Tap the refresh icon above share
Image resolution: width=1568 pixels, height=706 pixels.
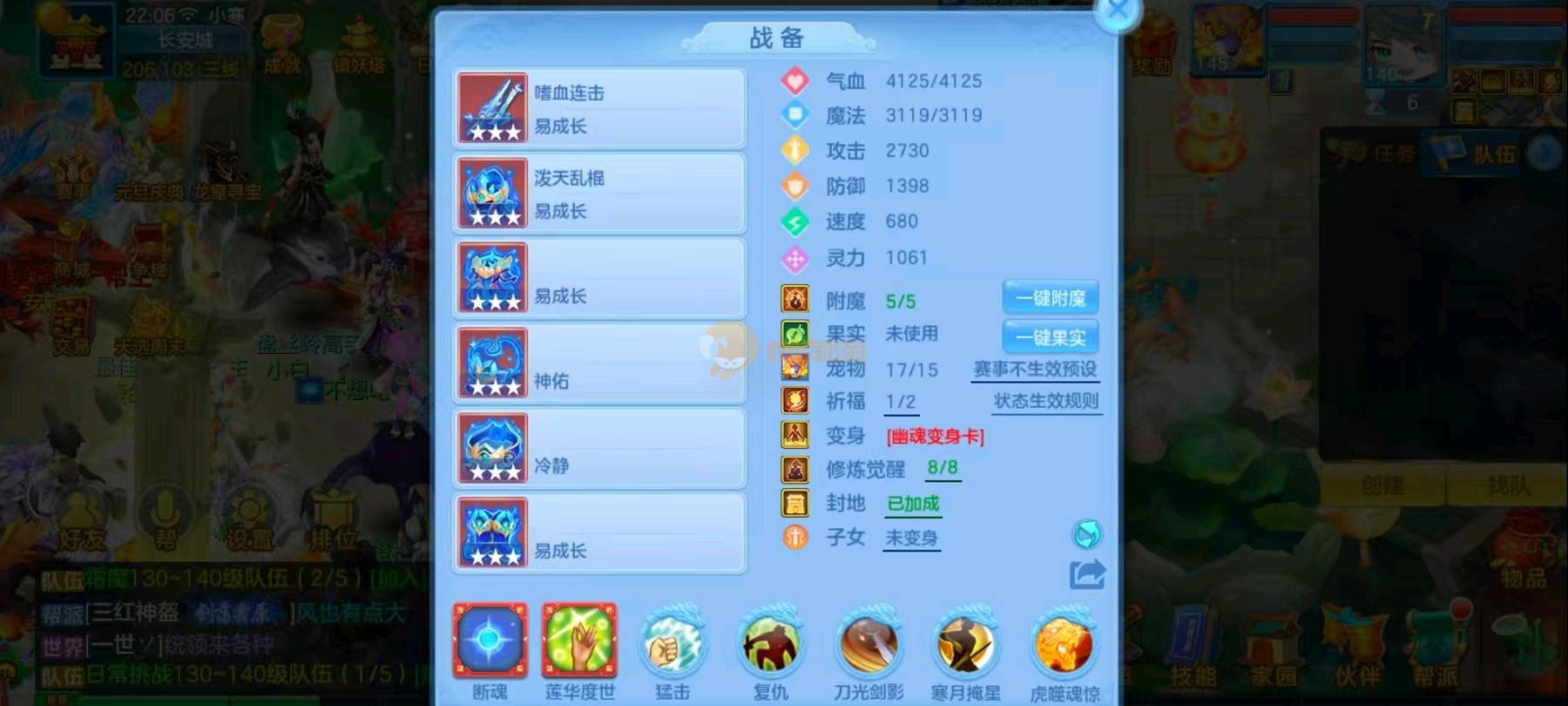click(x=1086, y=534)
